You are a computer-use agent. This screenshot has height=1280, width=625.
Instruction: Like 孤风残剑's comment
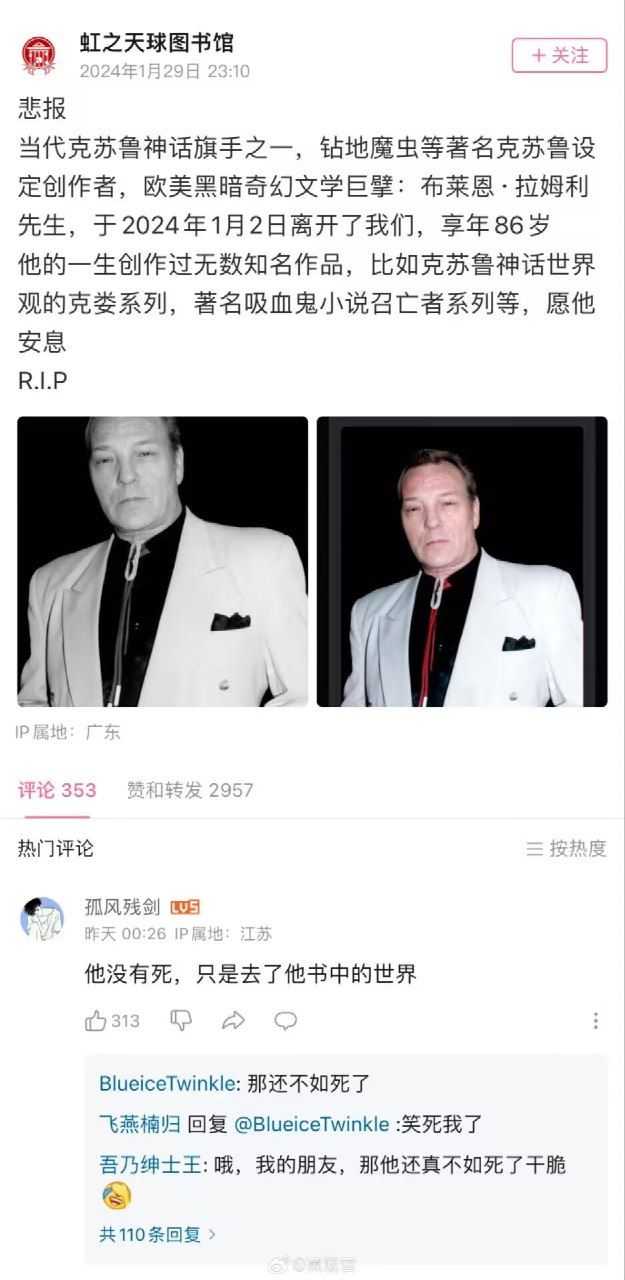pos(112,1021)
